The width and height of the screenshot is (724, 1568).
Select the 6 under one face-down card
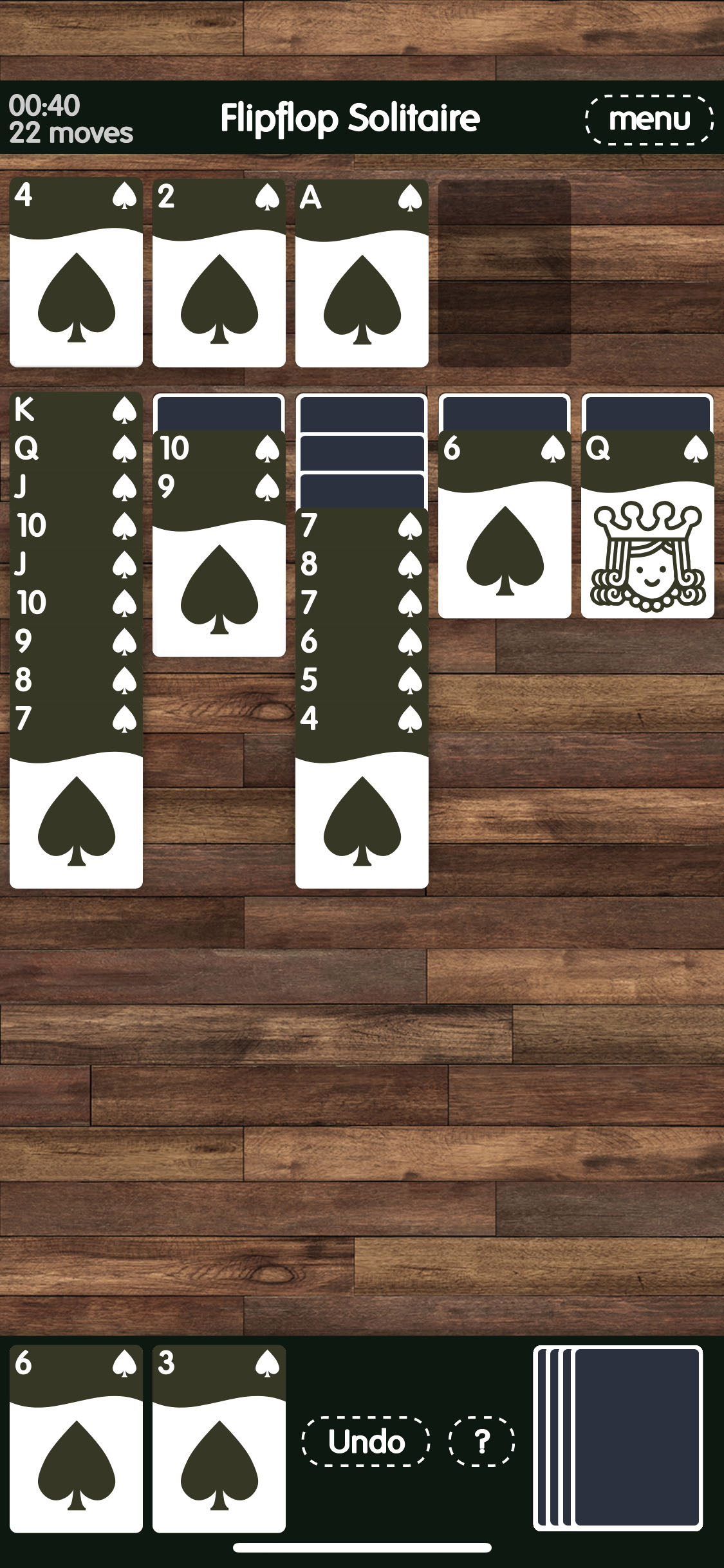coord(505,524)
